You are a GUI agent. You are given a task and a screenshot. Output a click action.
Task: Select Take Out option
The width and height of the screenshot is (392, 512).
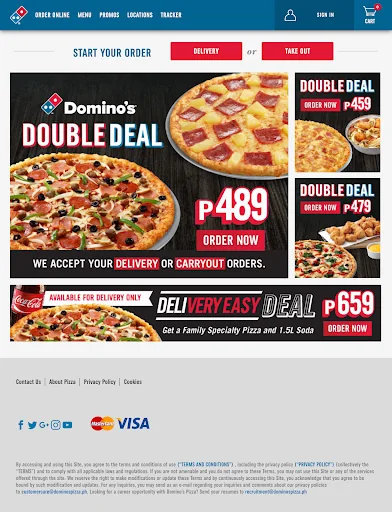tap(297, 51)
